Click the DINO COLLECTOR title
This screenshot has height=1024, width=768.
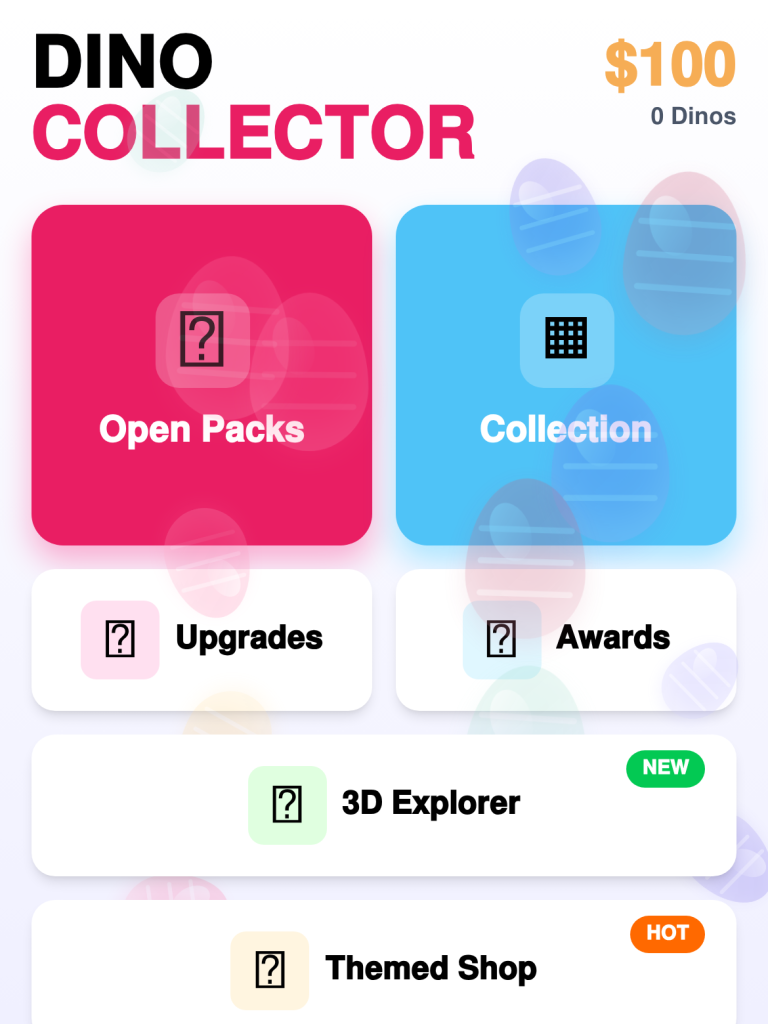pos(253,90)
